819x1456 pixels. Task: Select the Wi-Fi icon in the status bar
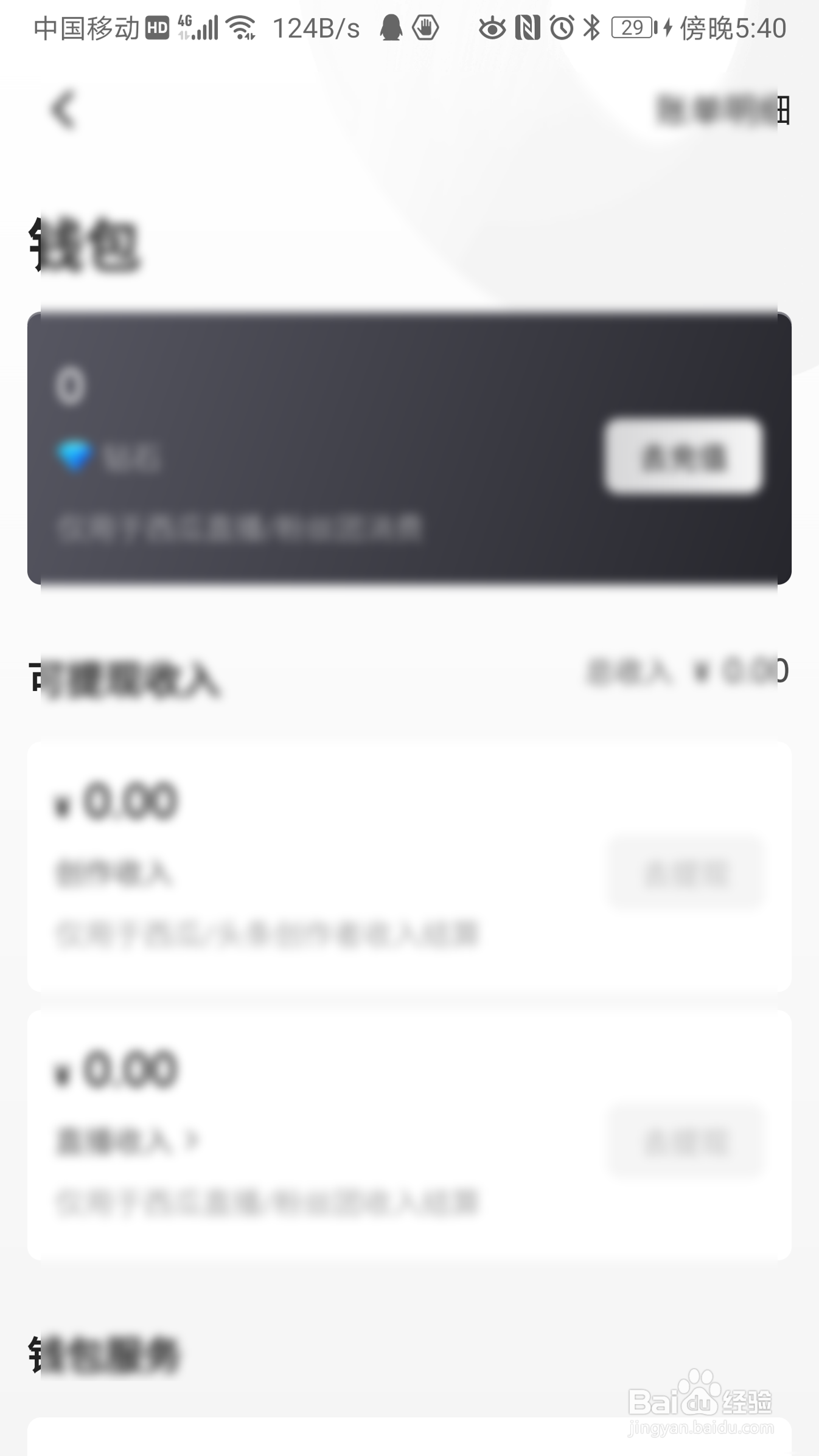(240, 28)
